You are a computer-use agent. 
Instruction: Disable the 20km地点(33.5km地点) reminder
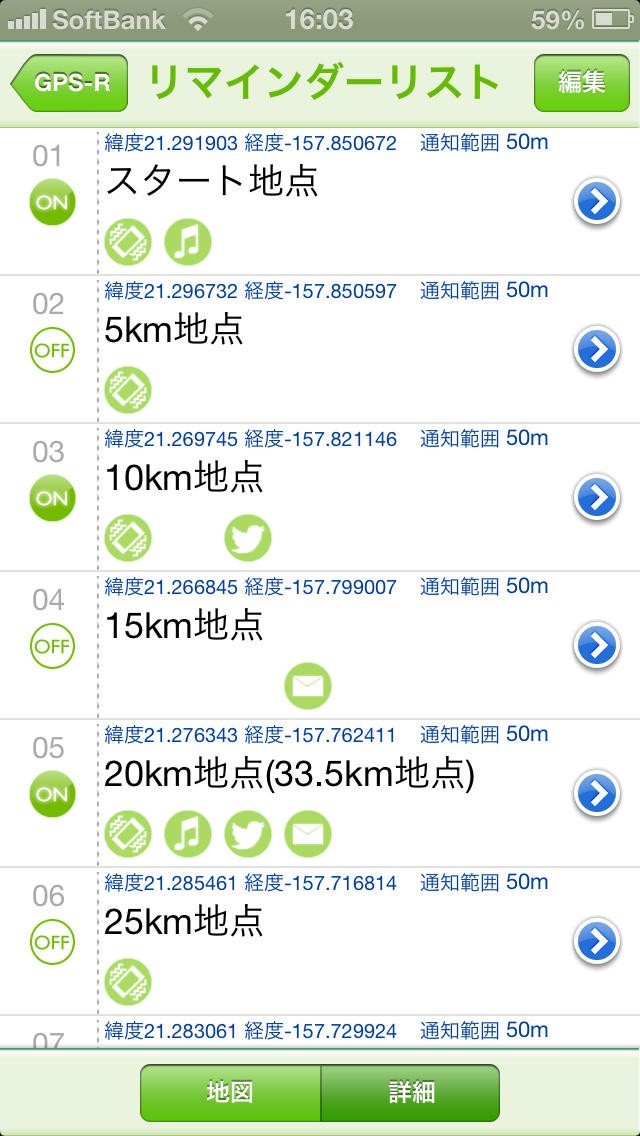[52, 794]
